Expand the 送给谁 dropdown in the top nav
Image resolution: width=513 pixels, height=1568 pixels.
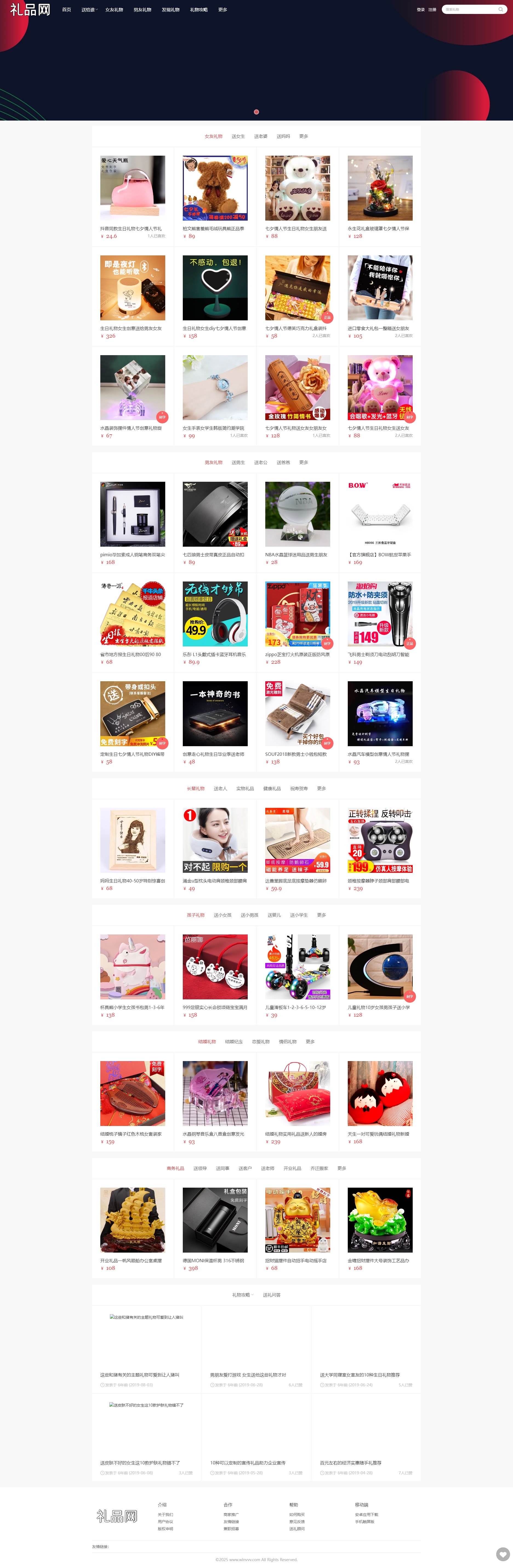coord(89,10)
